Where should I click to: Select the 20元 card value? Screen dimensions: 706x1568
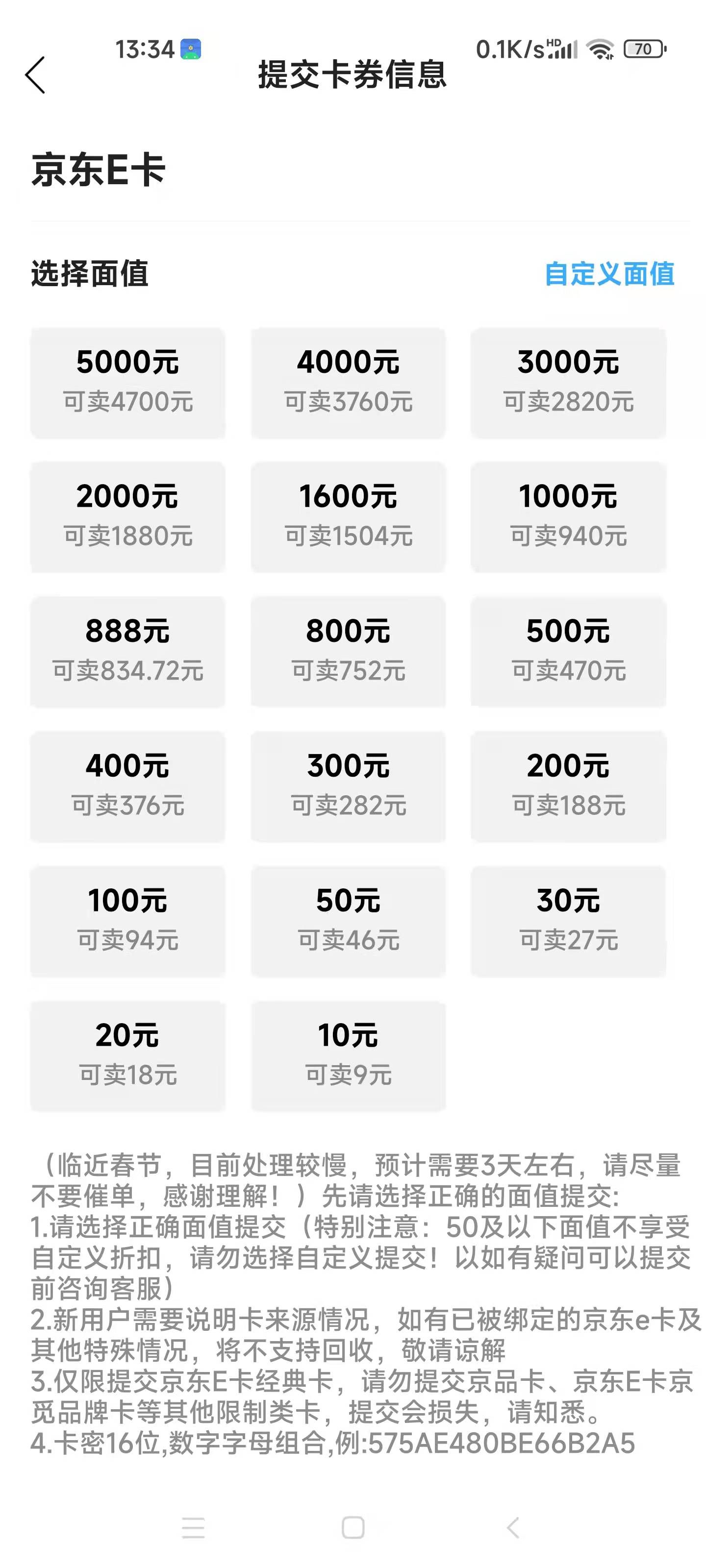128,1055
